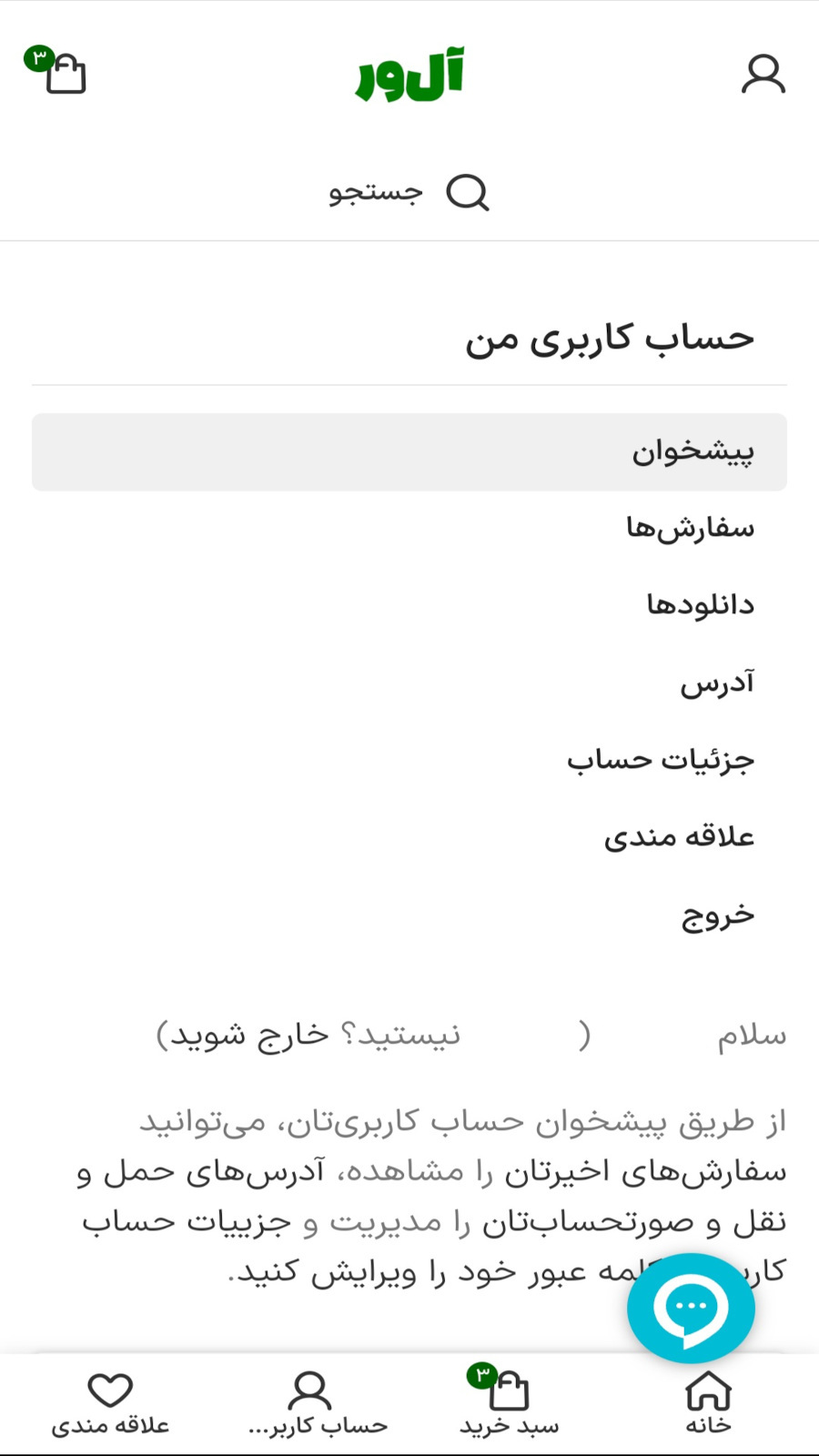Image resolution: width=819 pixels, height=1456 pixels.
Task: Choose خروج to log out
Action: tap(409, 915)
